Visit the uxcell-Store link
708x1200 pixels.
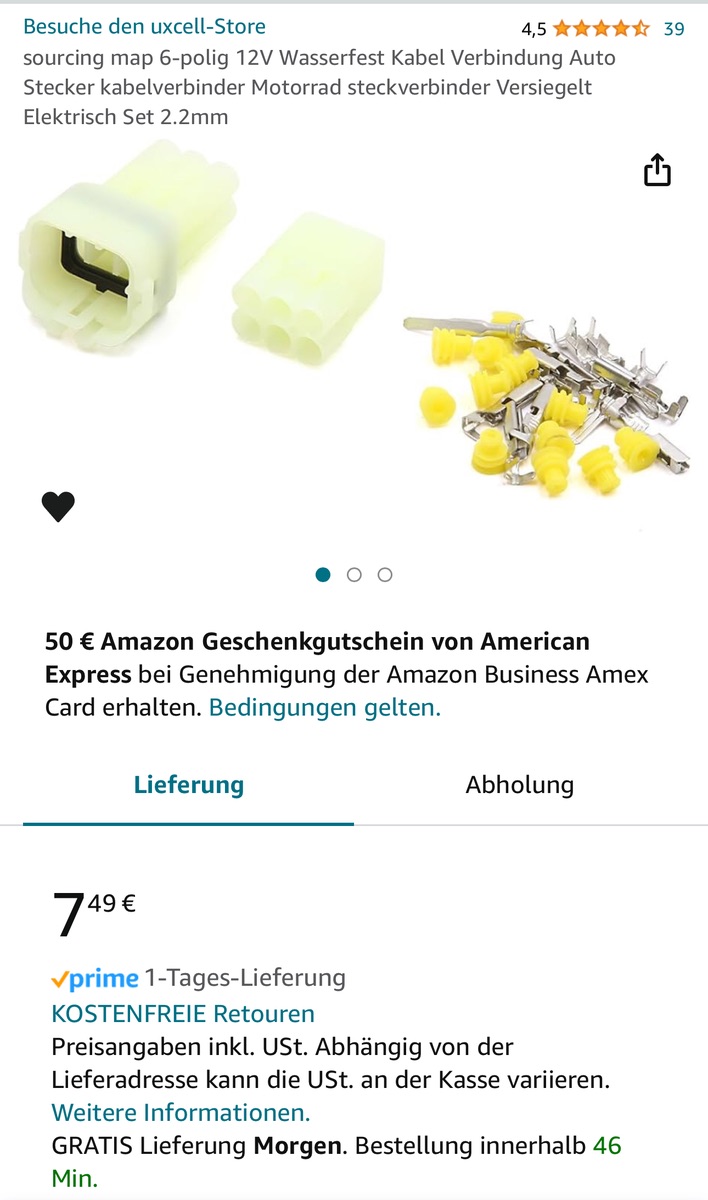pyautogui.click(x=144, y=27)
